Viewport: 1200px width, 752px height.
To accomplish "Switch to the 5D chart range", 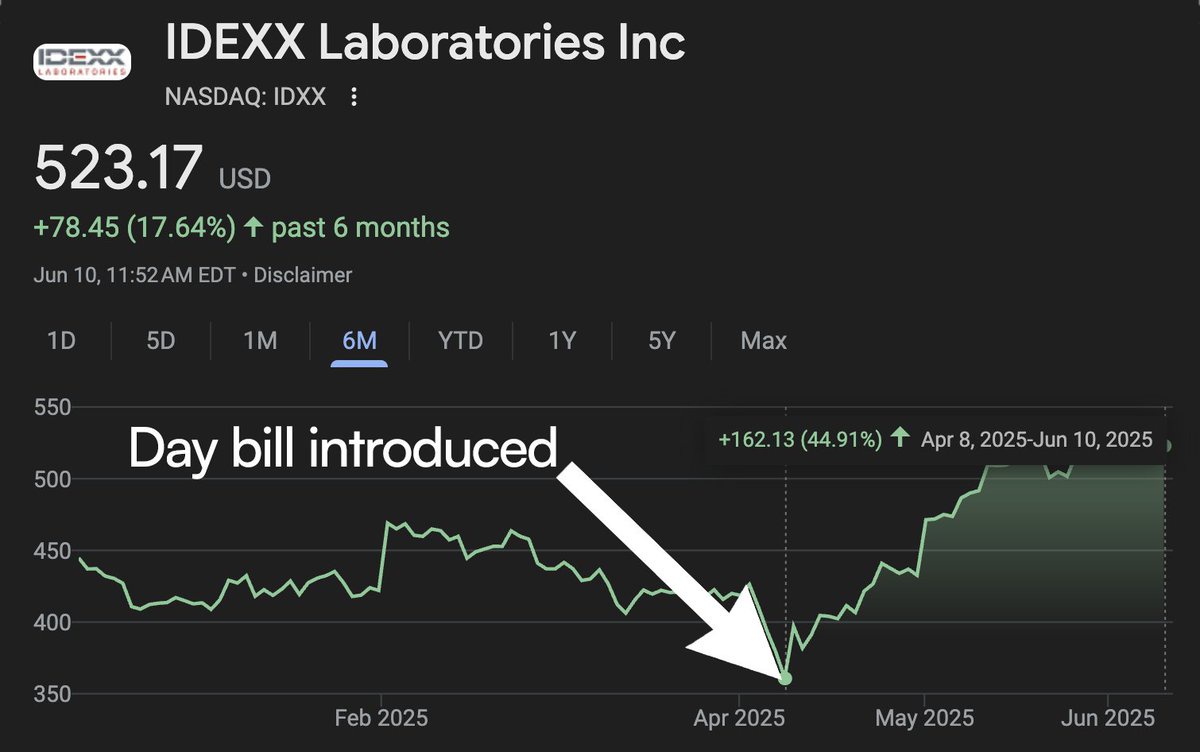I will pos(161,341).
